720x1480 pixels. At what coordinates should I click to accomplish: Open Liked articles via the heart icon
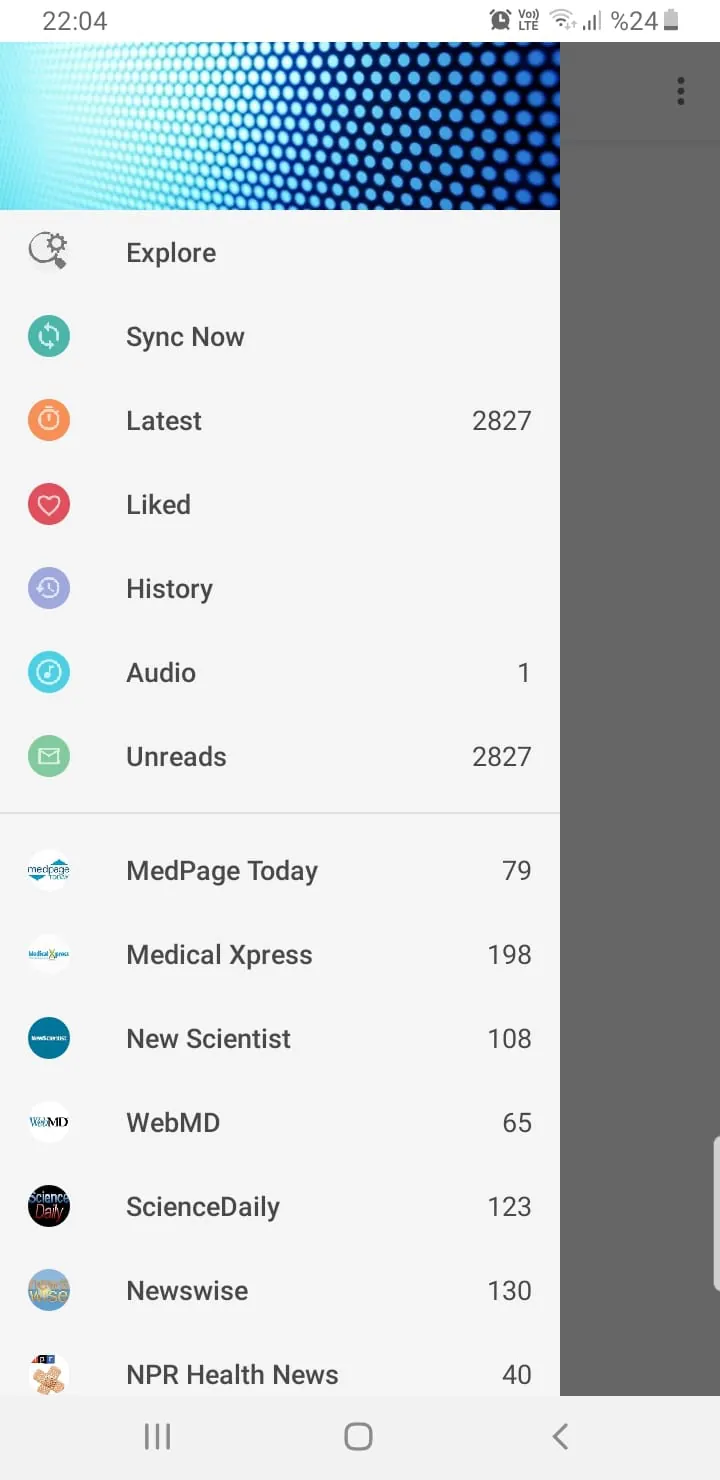point(48,504)
